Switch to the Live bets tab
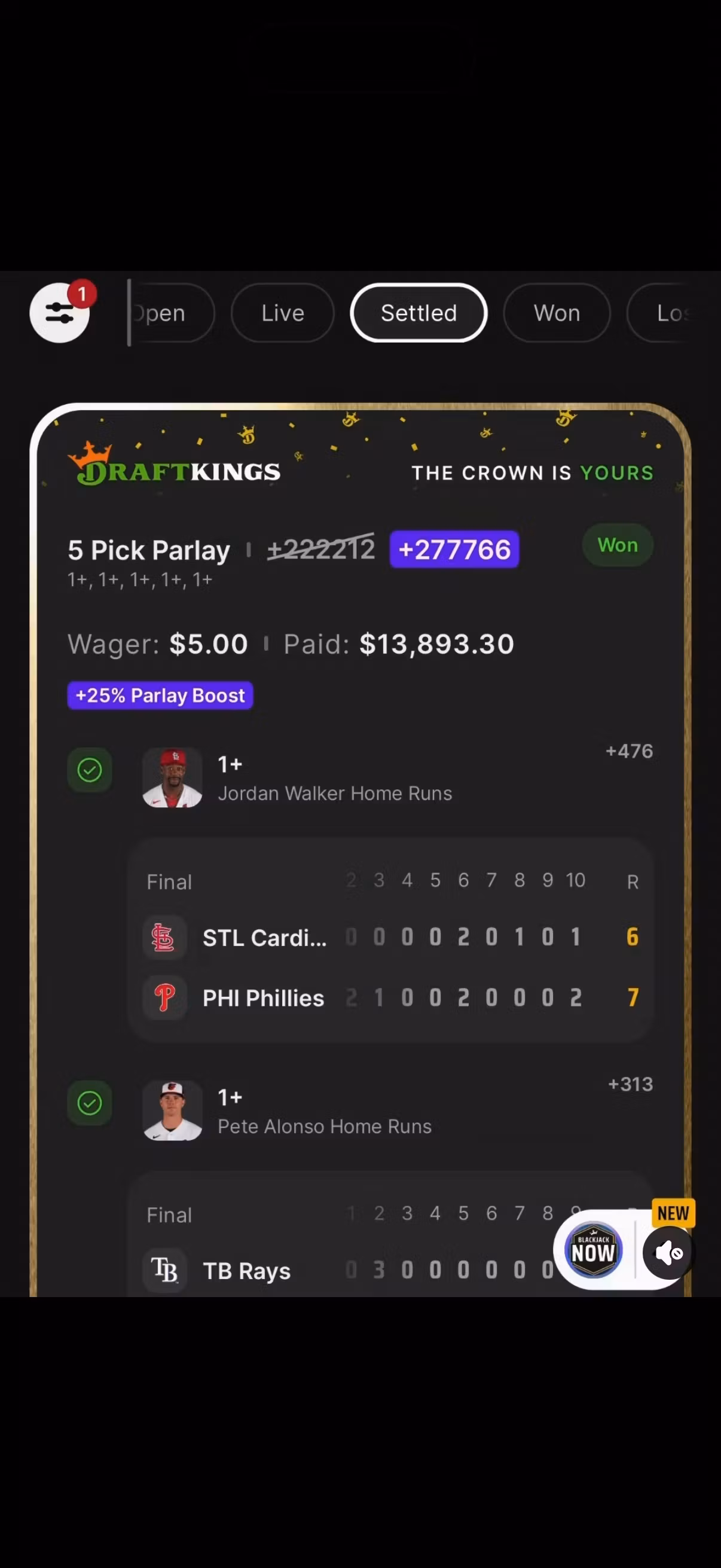The height and width of the screenshot is (1568, 721). click(282, 312)
